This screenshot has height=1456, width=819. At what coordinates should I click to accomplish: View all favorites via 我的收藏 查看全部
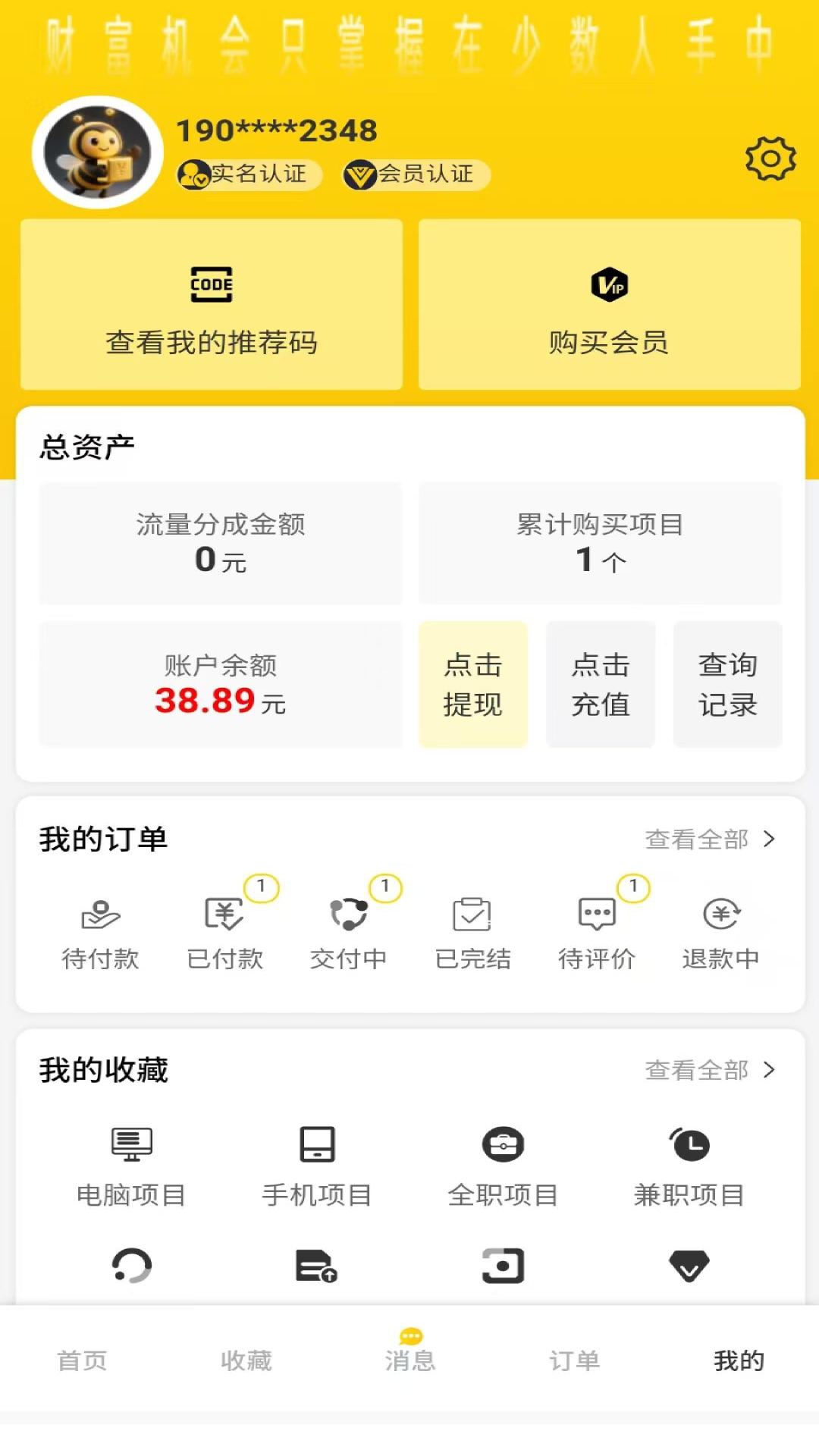click(x=710, y=1070)
